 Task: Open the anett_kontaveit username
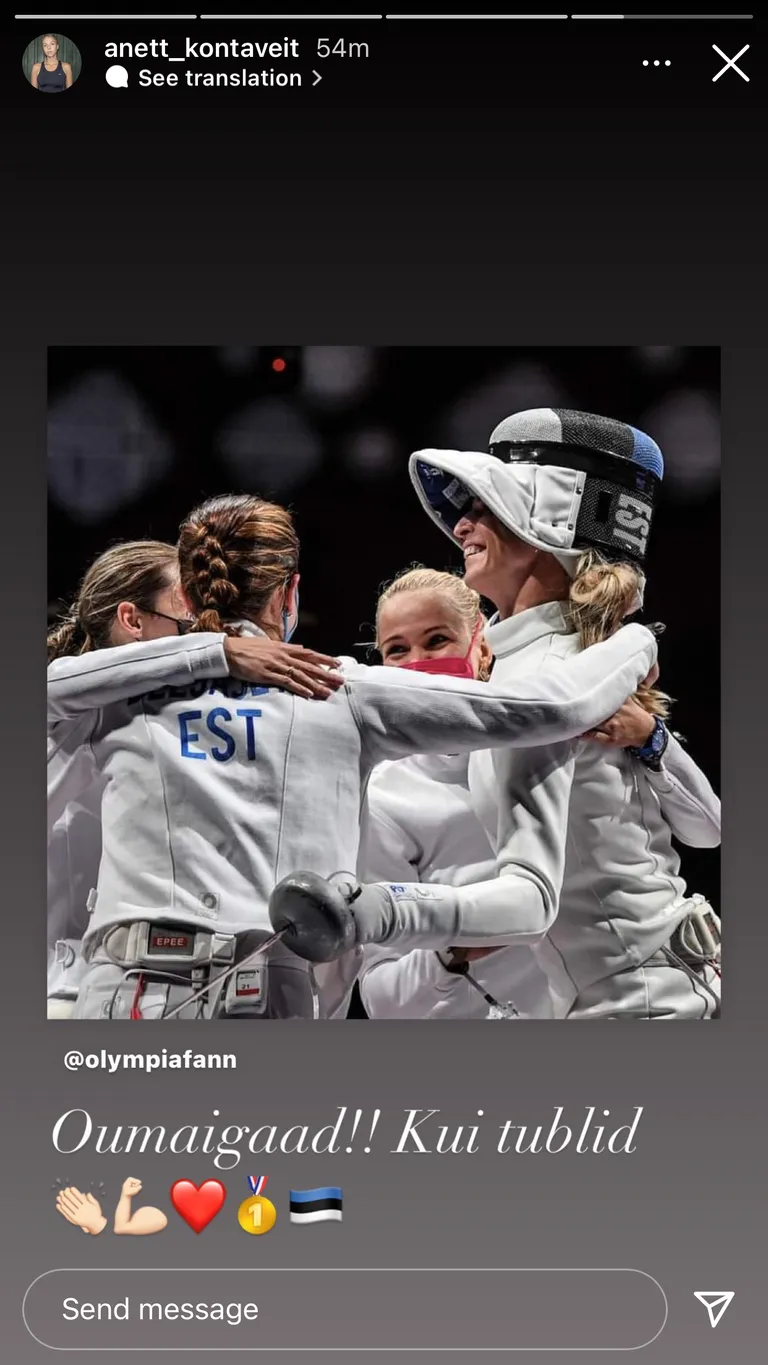tap(201, 47)
